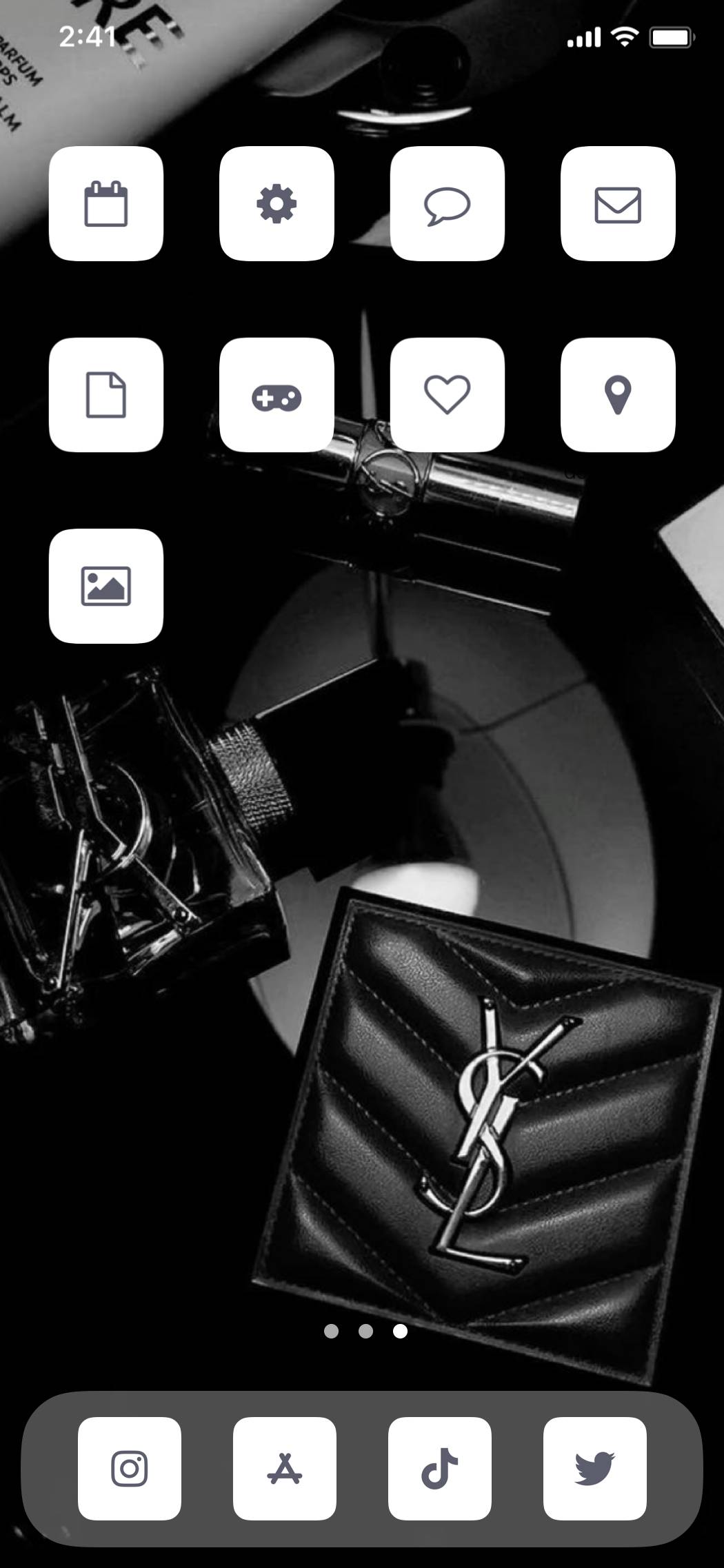Open the calendar app icon
The width and height of the screenshot is (724, 1568).
pyautogui.click(x=106, y=203)
